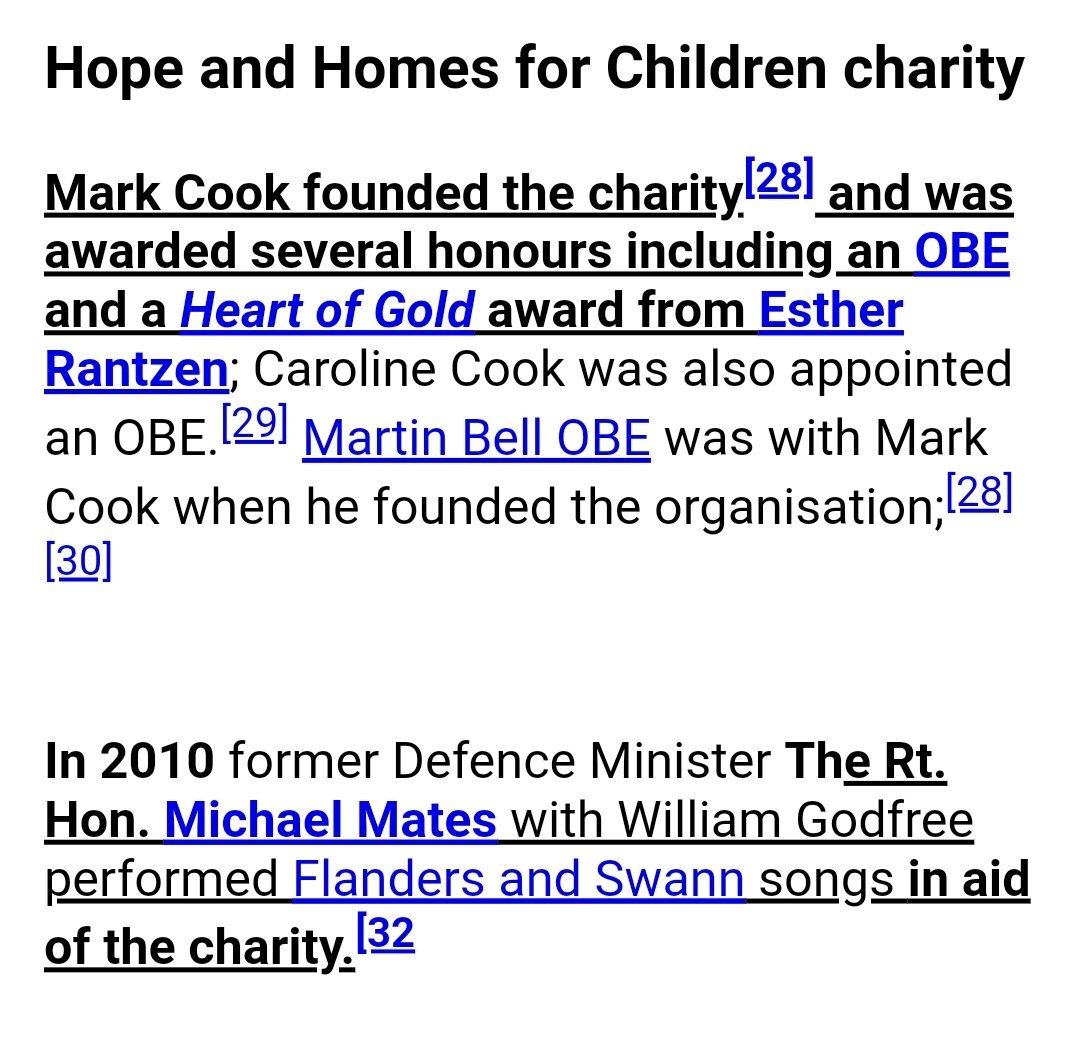Jump to citation 29
Image resolution: width=1080 pixels, height=1045 pixels.
pyautogui.click(x=253, y=427)
